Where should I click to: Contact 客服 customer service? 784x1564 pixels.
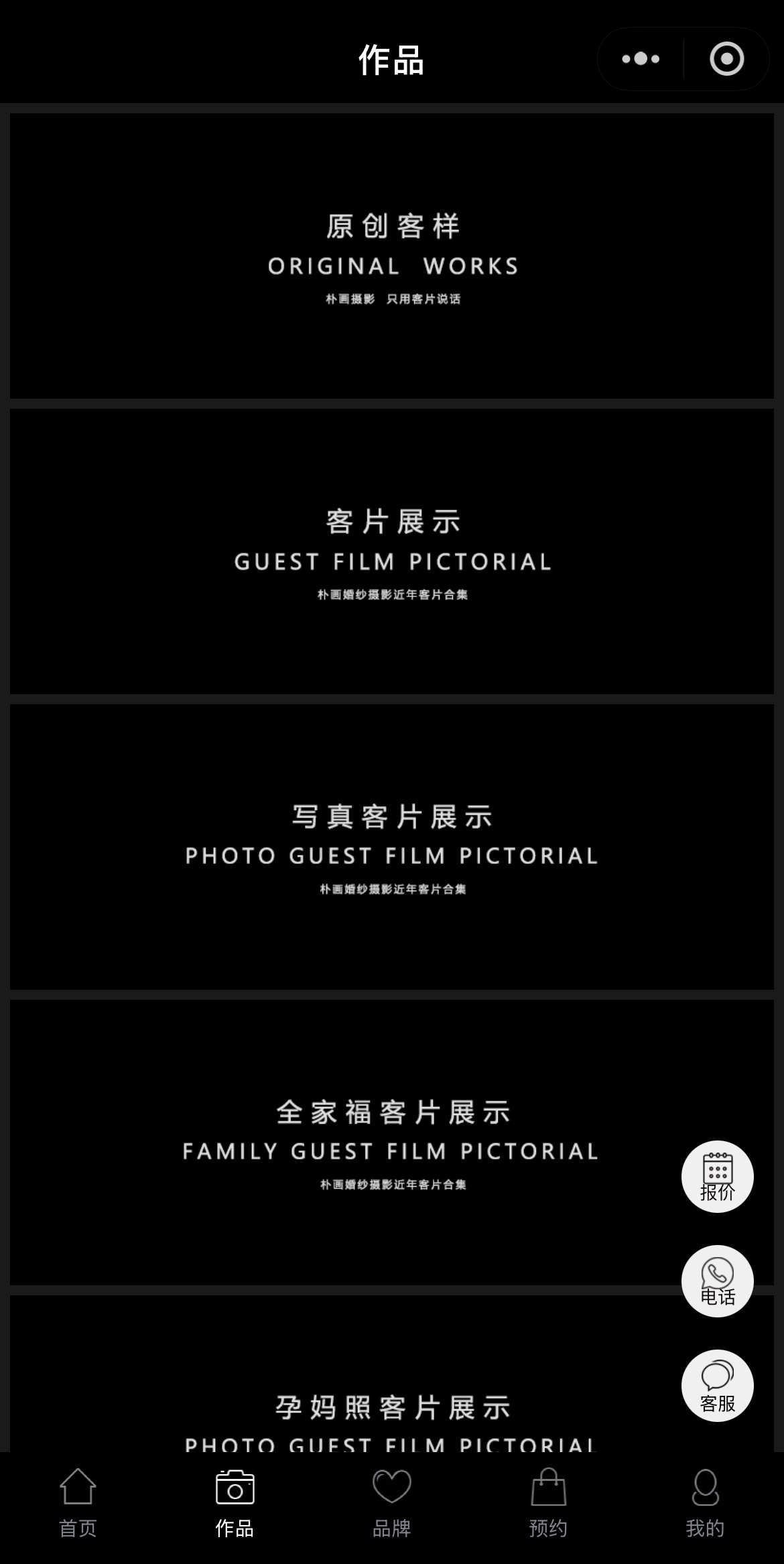[718, 1386]
